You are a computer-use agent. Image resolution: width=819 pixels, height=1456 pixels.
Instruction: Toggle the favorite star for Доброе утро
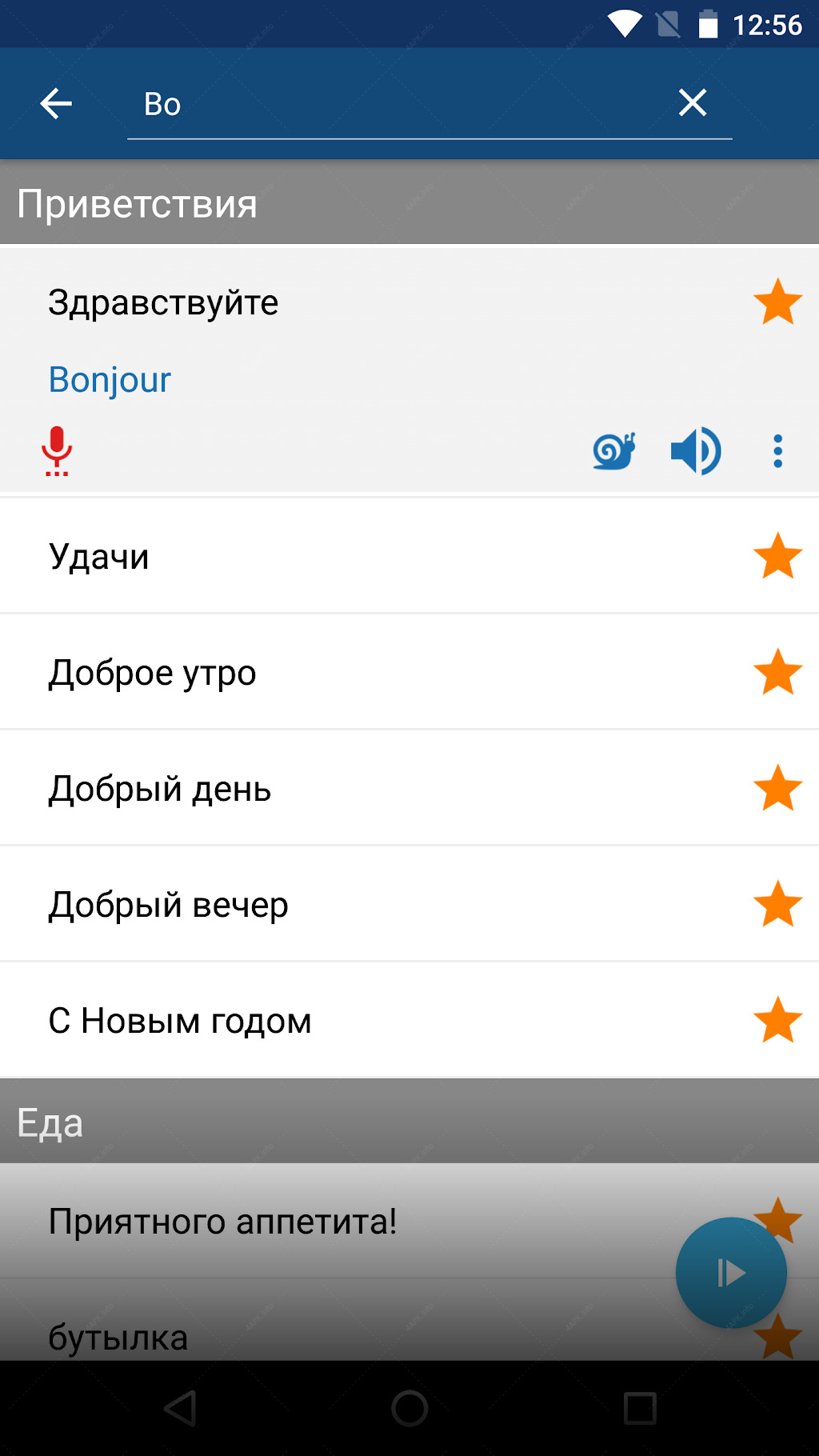777,672
